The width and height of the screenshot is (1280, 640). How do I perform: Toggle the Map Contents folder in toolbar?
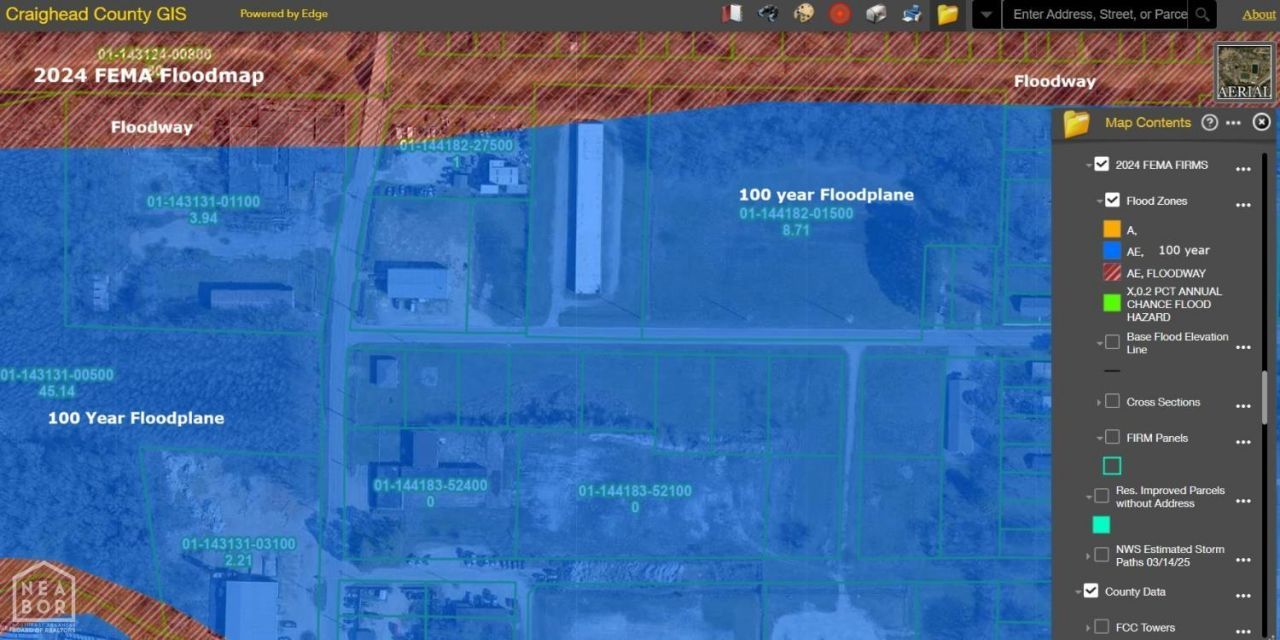click(x=947, y=14)
